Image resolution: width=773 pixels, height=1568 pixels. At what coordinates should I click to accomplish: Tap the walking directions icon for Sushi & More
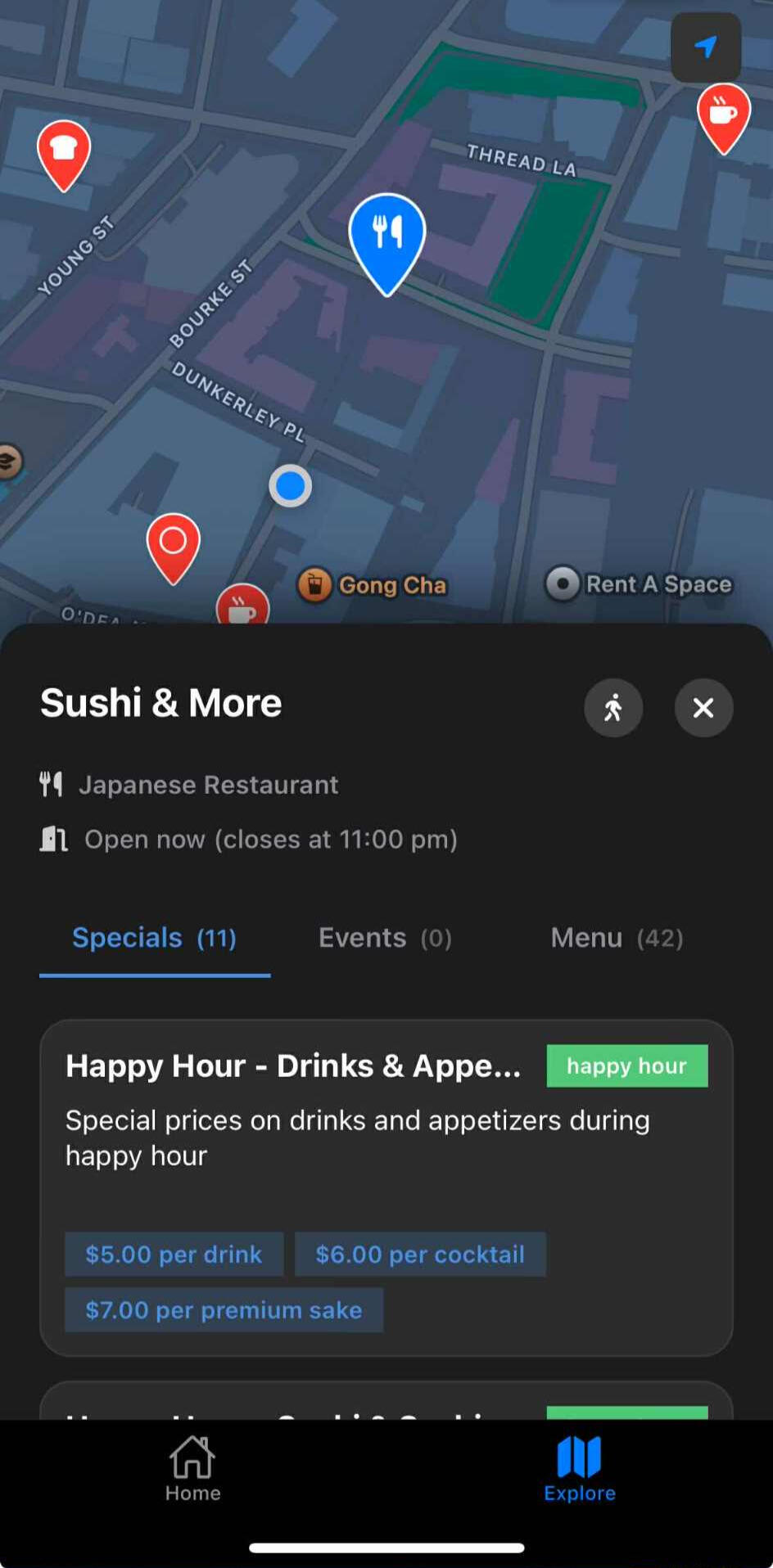point(613,708)
